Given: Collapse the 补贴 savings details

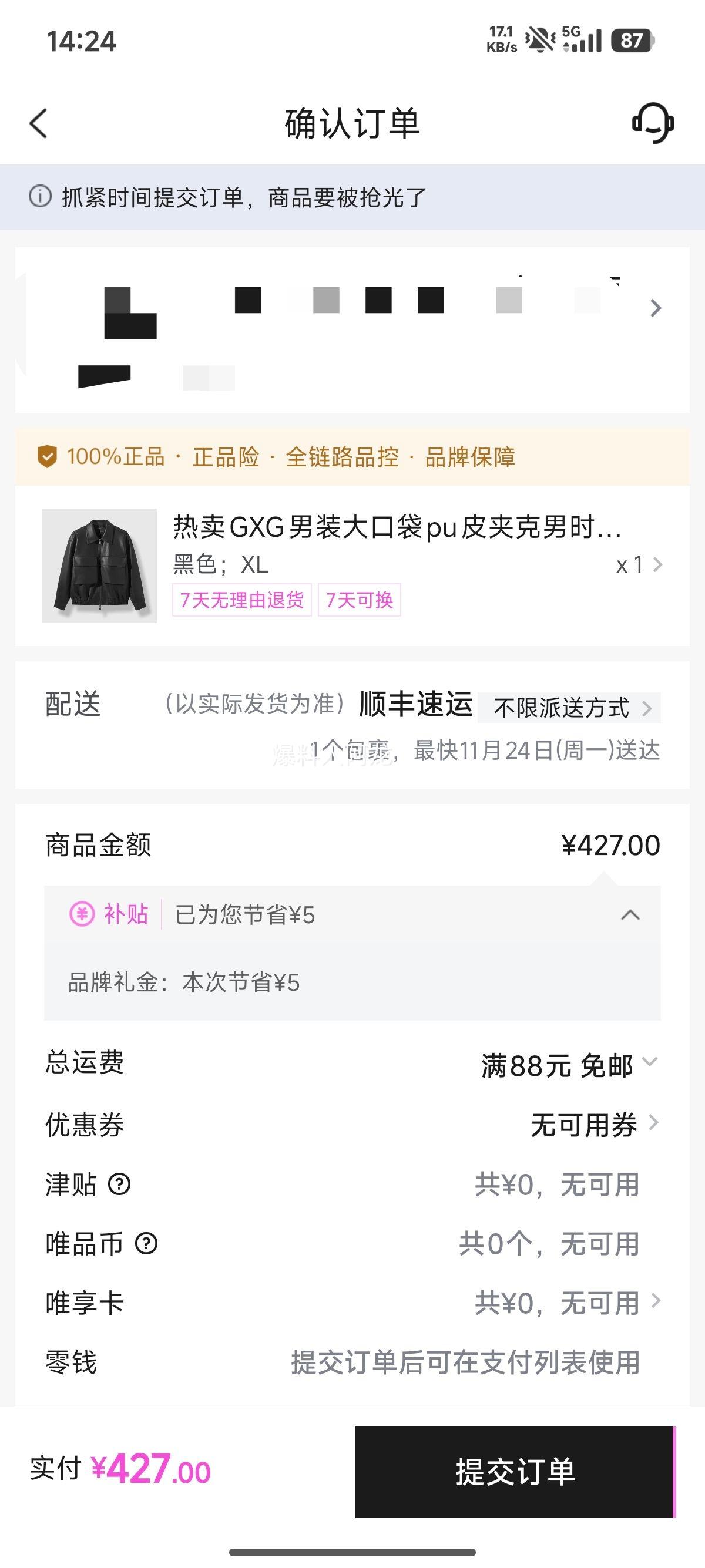Looking at the screenshot, I should click(630, 915).
